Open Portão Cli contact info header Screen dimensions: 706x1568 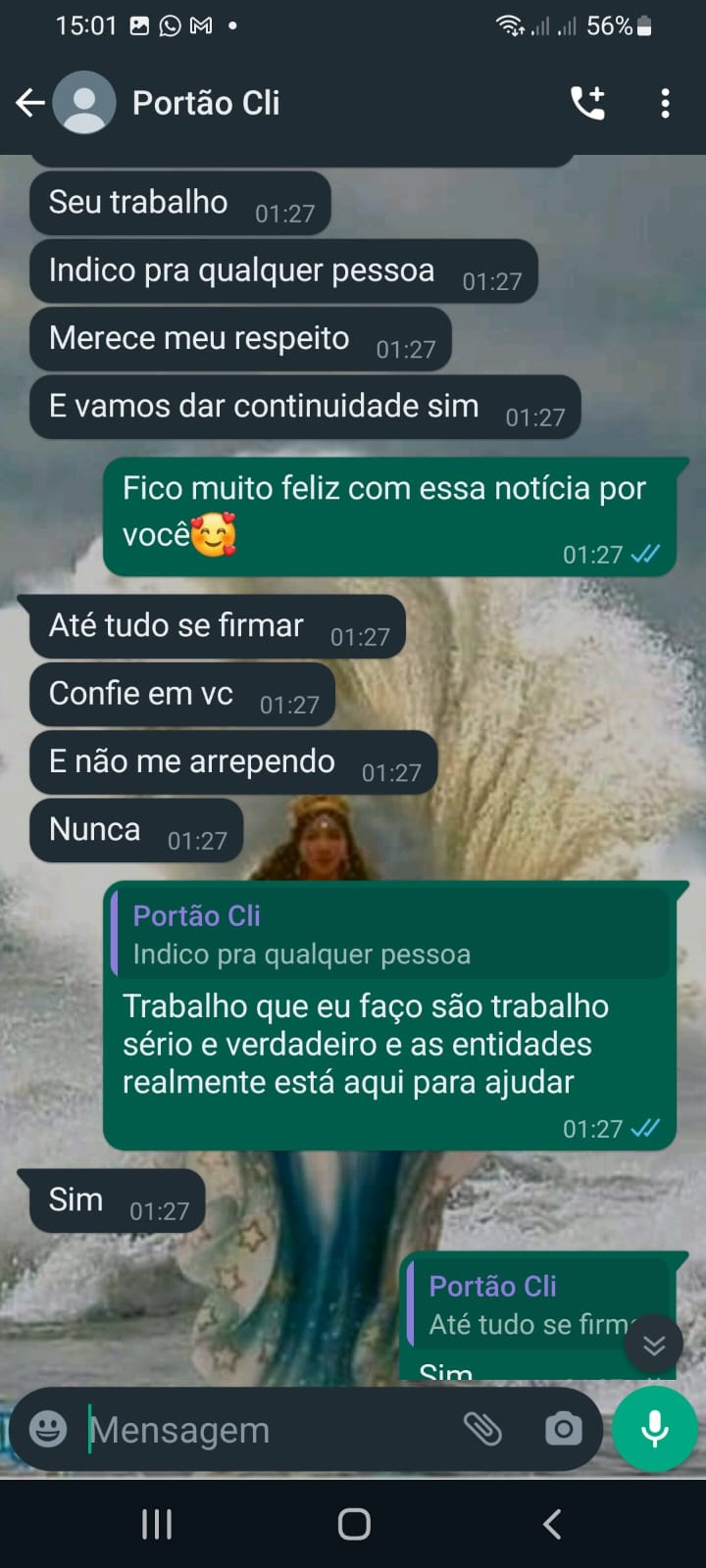[x=206, y=102]
